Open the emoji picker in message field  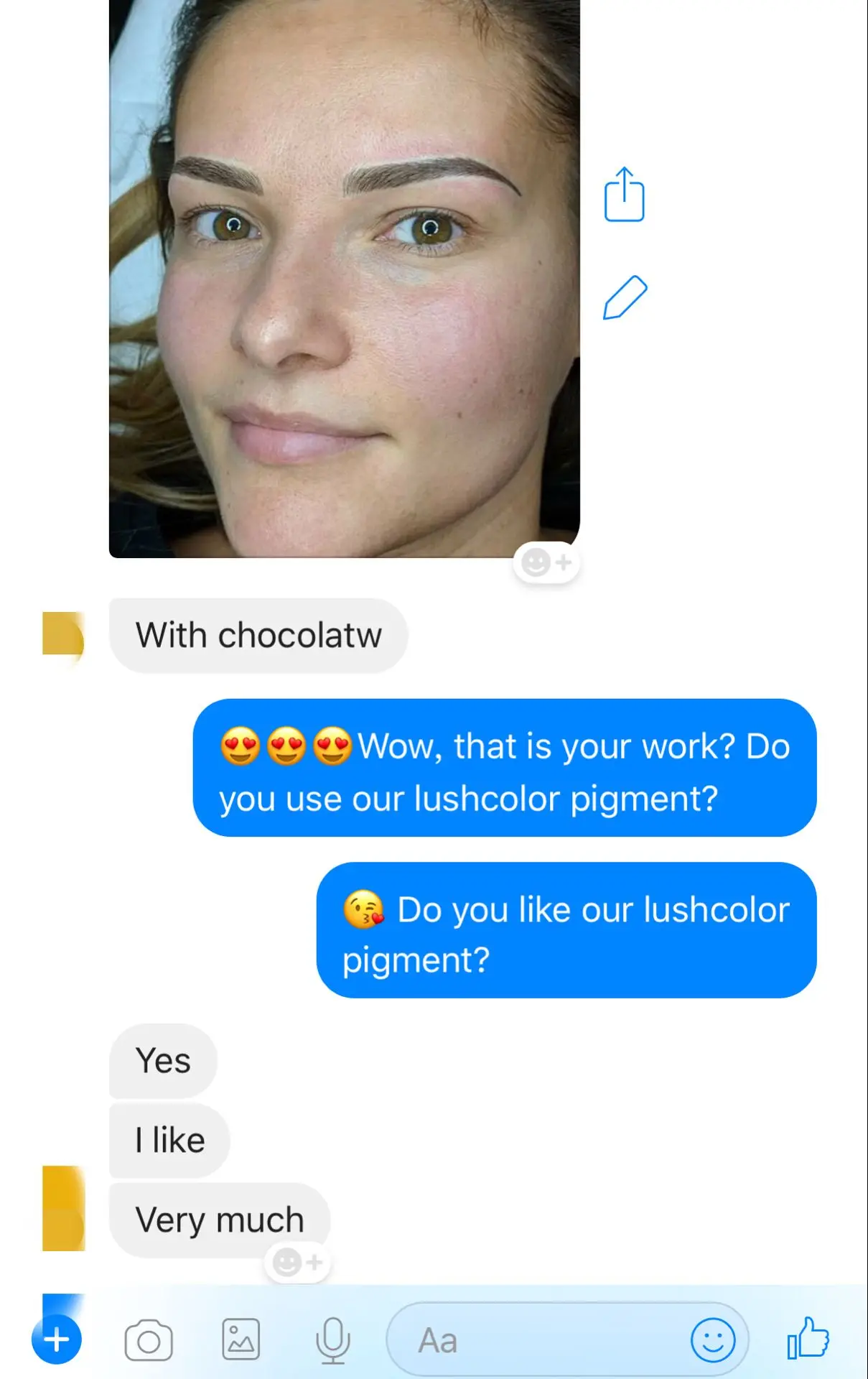coord(713,1340)
